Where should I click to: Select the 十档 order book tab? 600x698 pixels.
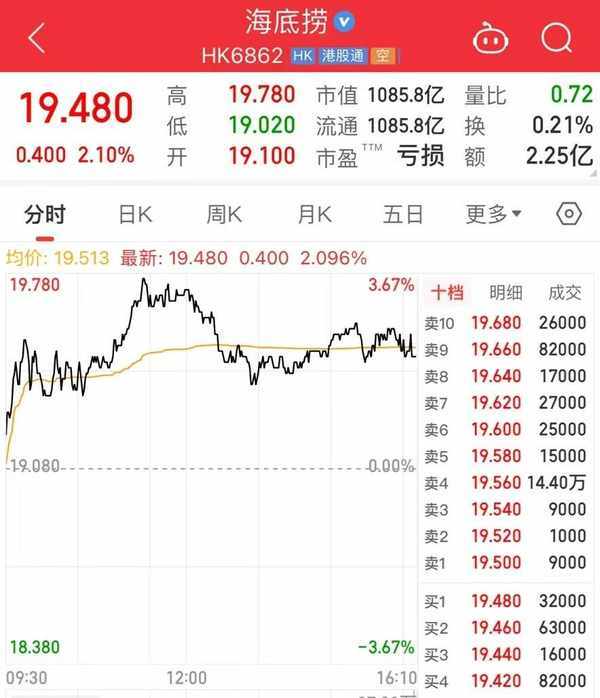pyautogui.click(x=447, y=293)
